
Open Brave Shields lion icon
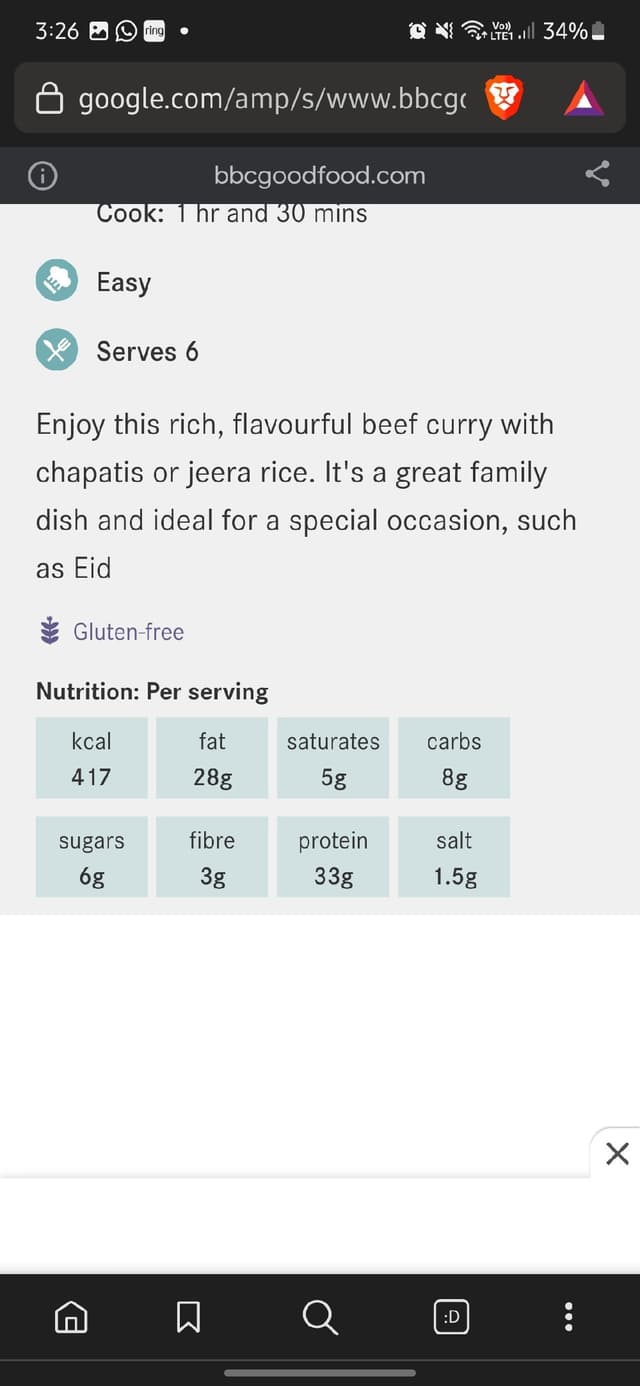[x=504, y=98]
